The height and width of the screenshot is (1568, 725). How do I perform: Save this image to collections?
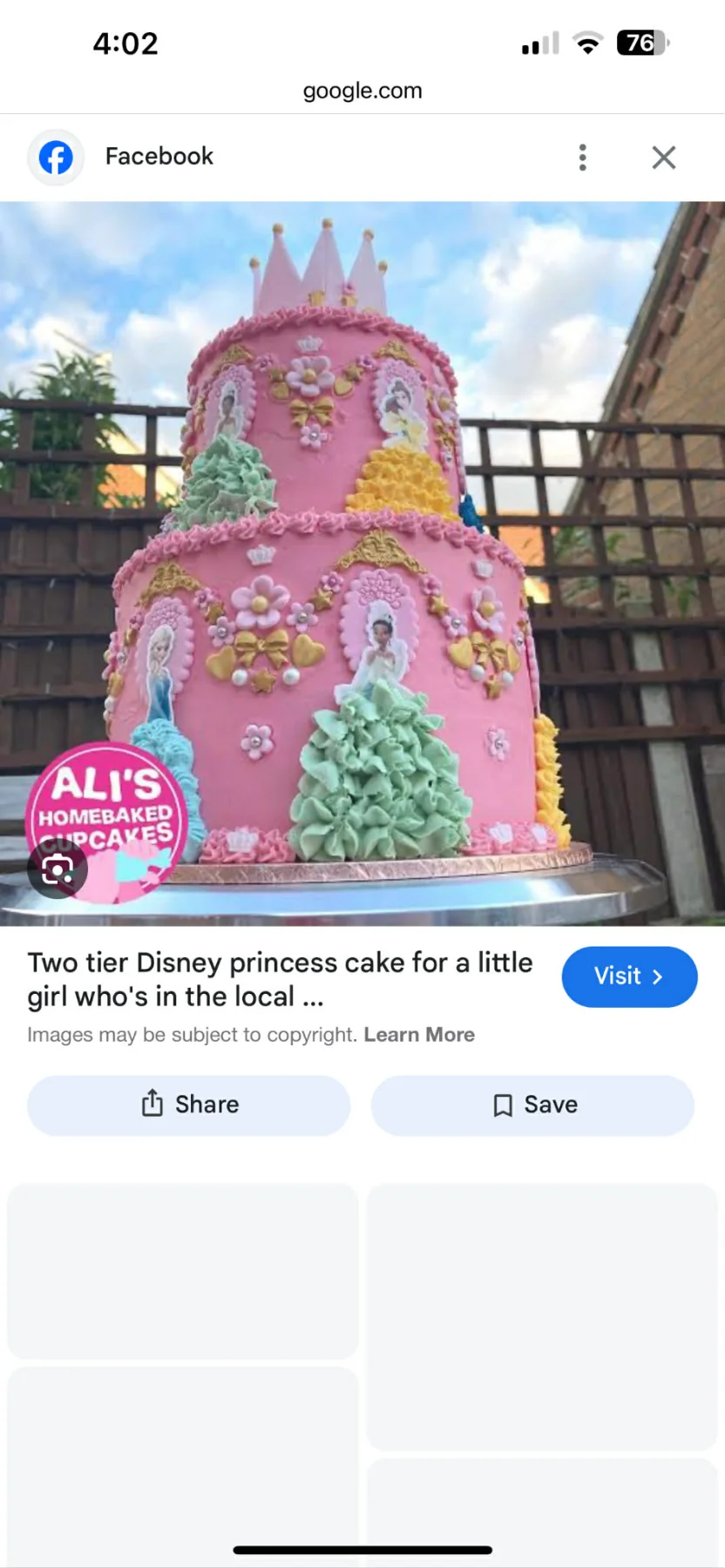tap(532, 1105)
